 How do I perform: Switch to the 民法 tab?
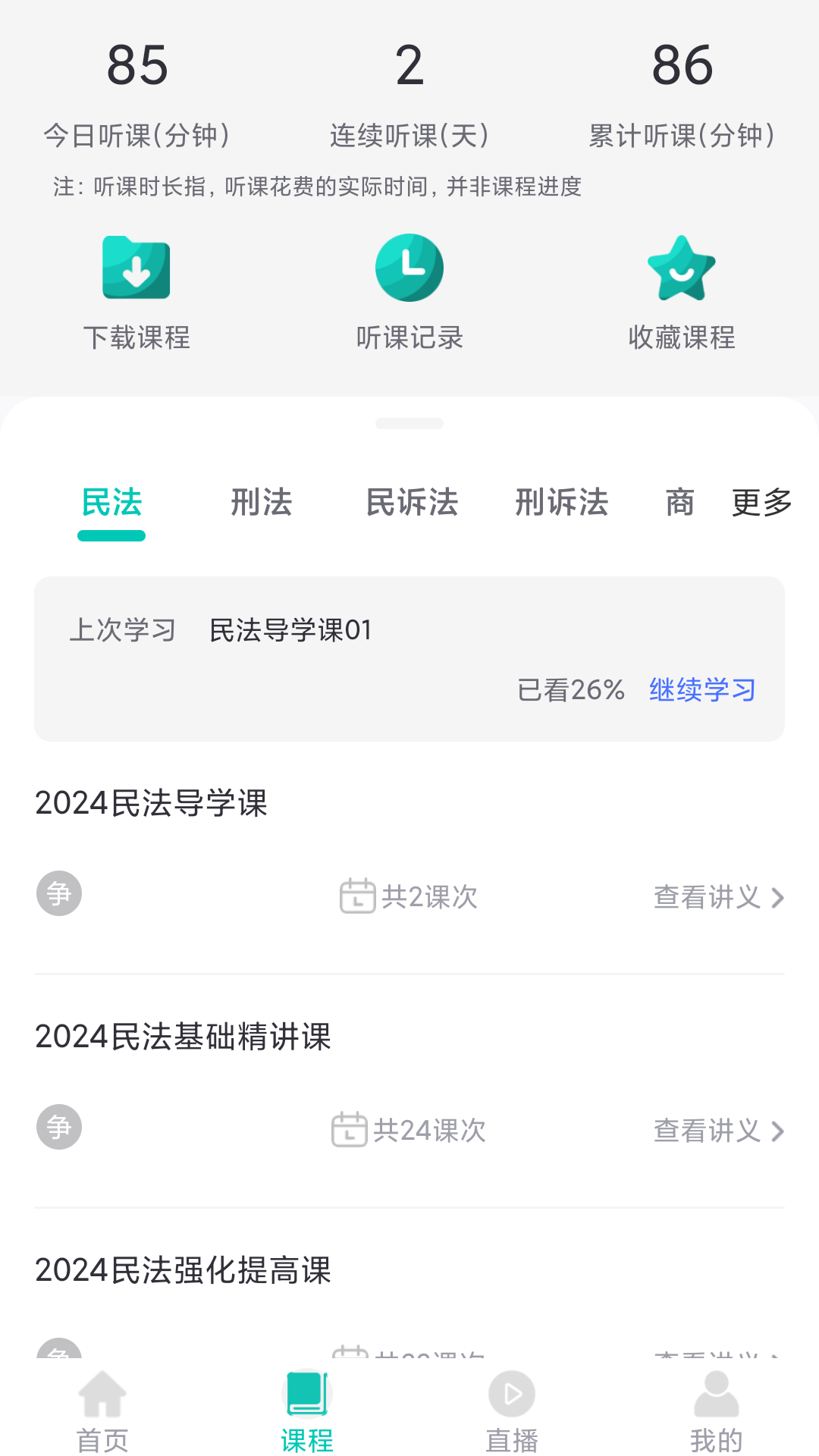(x=111, y=503)
